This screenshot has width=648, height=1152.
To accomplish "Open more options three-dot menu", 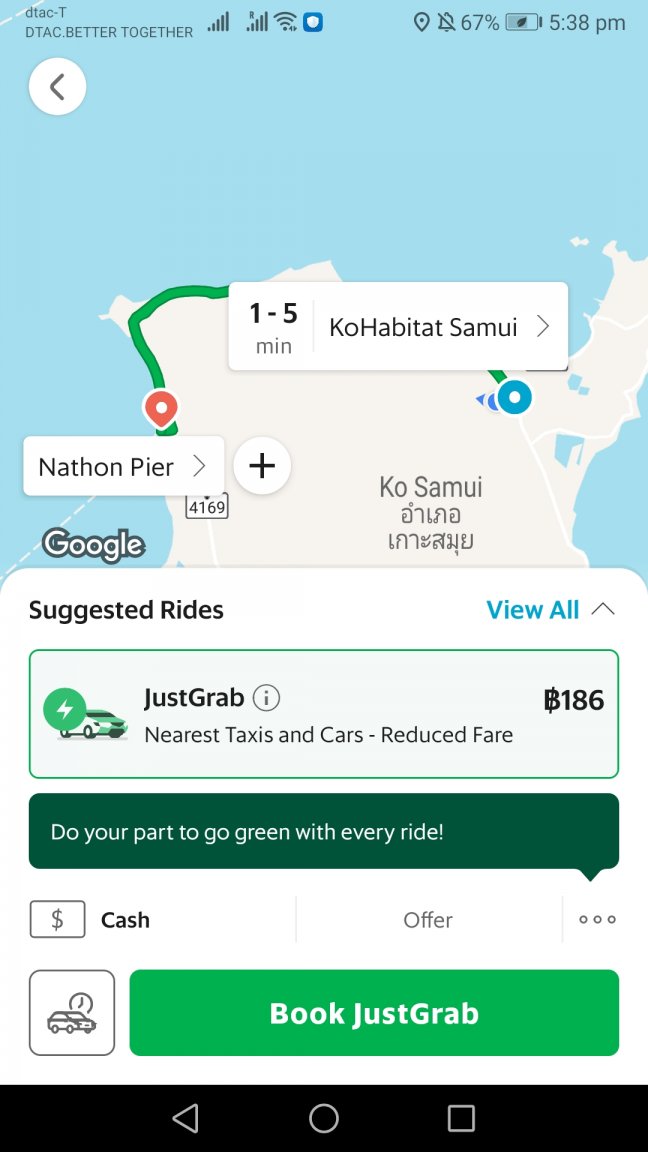I will (x=597, y=920).
